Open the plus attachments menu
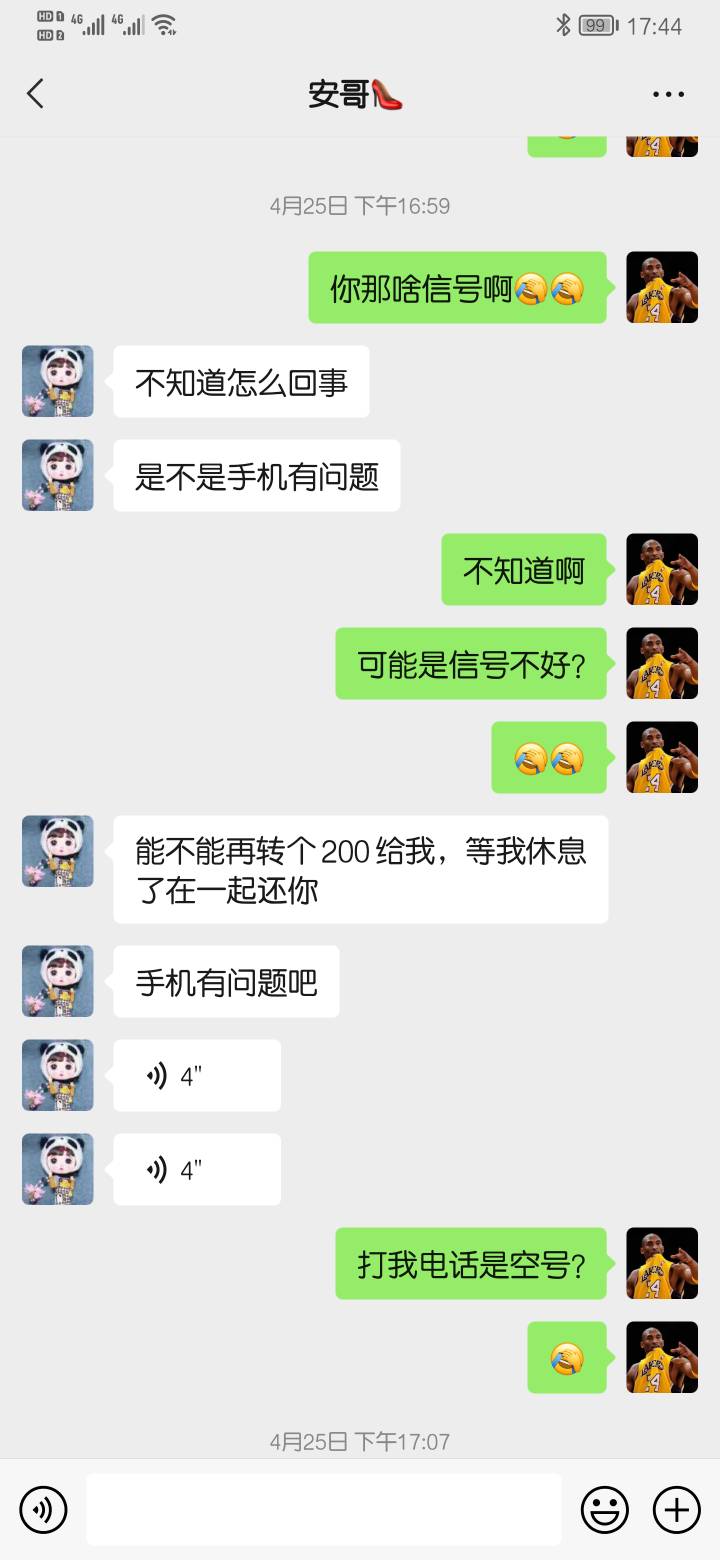The image size is (720, 1560). (676, 1509)
